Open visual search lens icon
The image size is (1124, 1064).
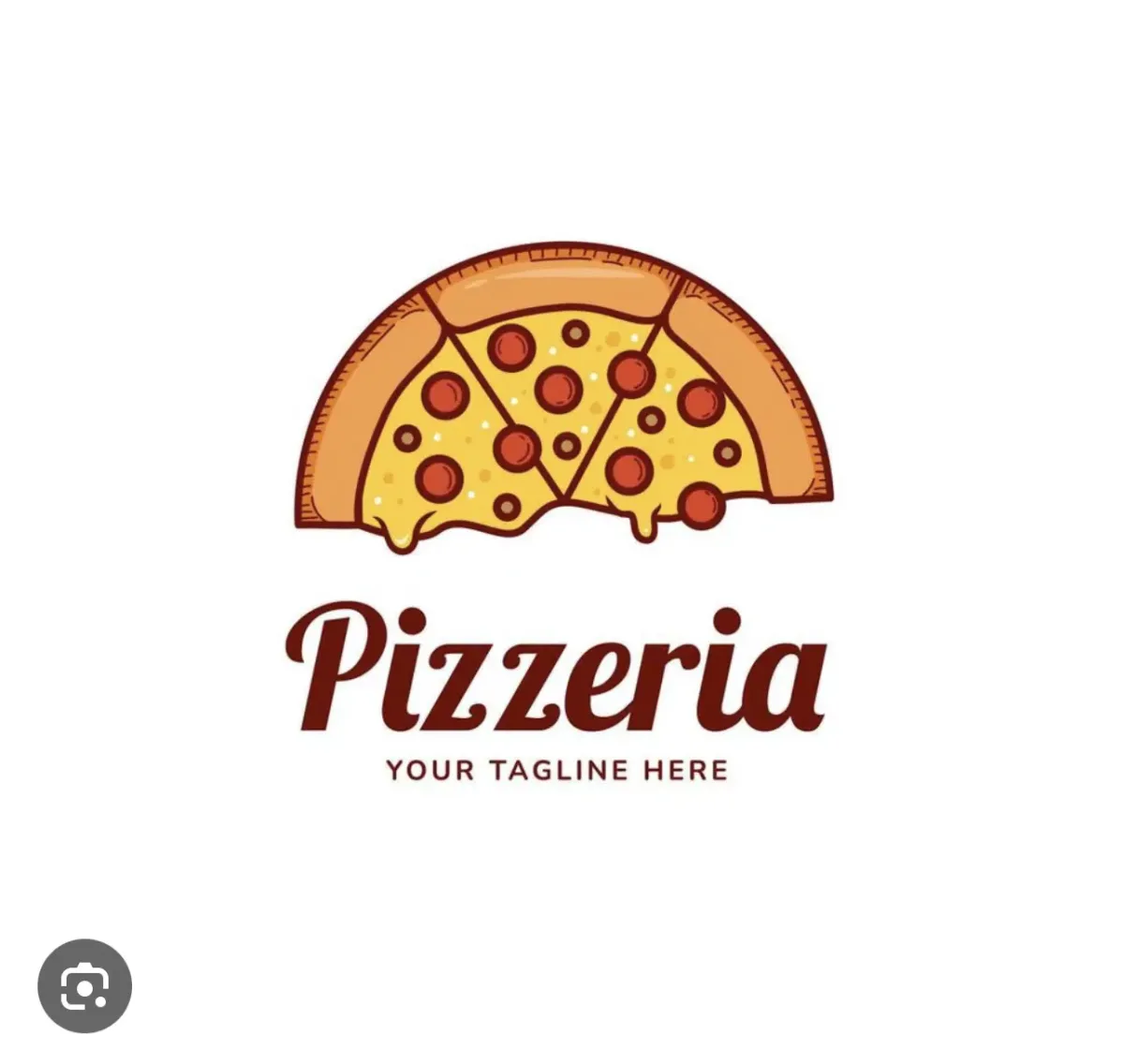click(x=84, y=986)
